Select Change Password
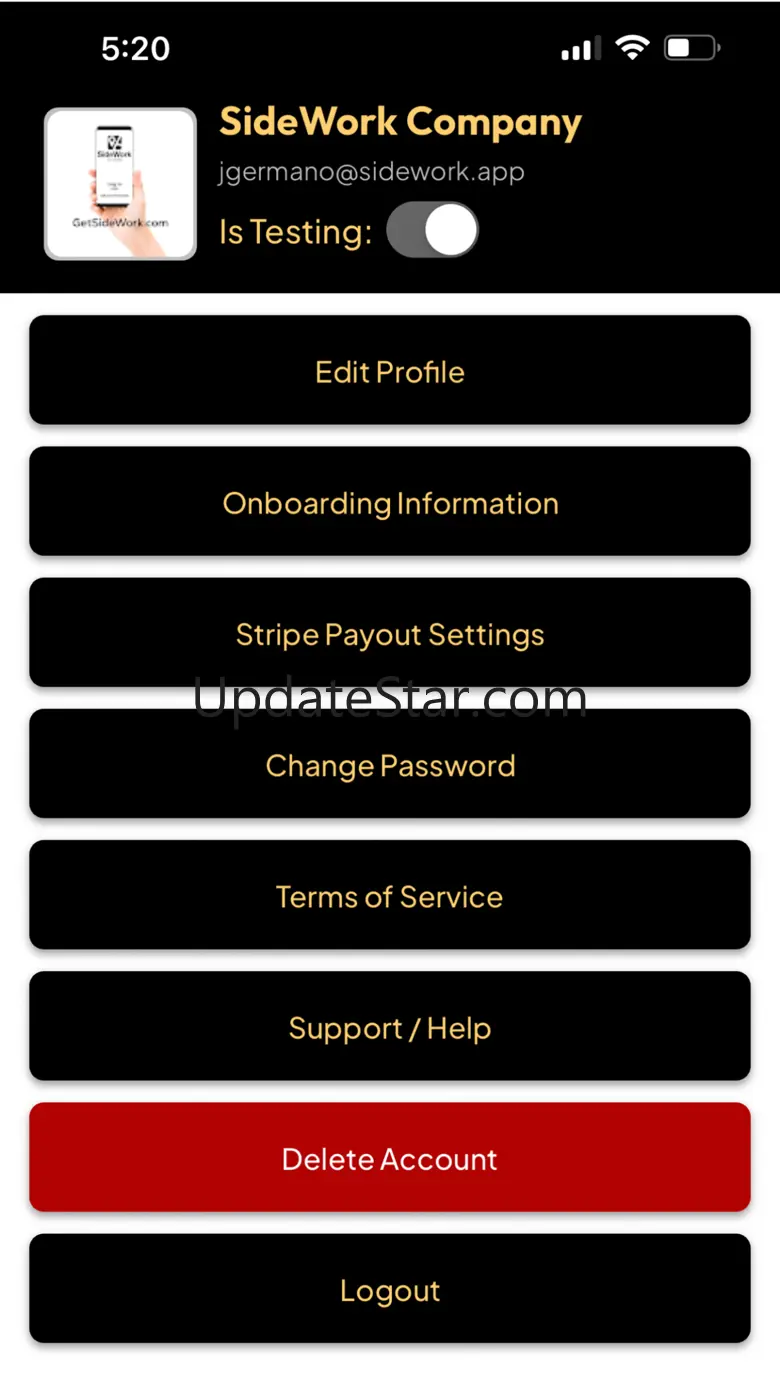 pyautogui.click(x=390, y=763)
